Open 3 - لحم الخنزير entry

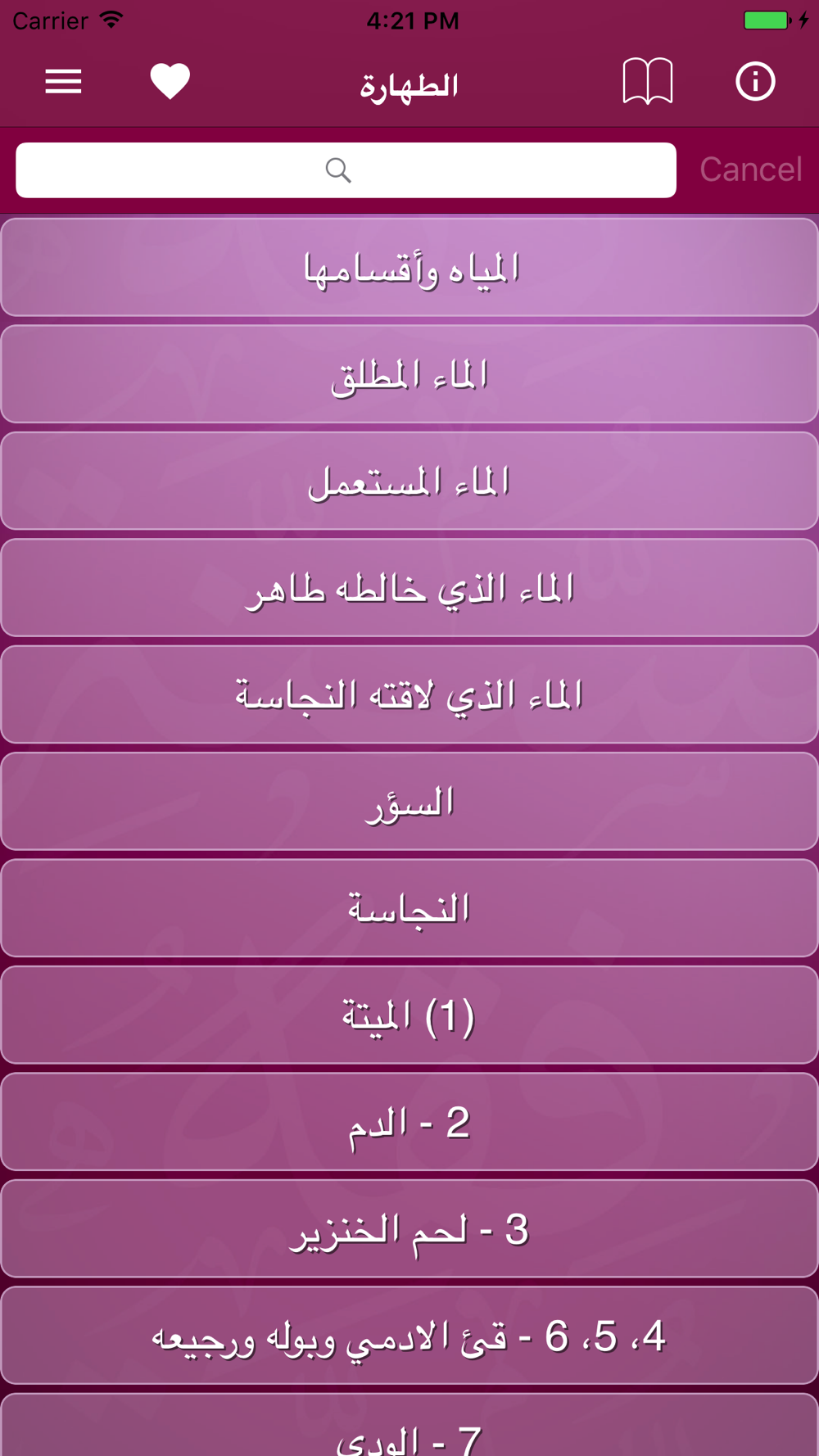(409, 1228)
